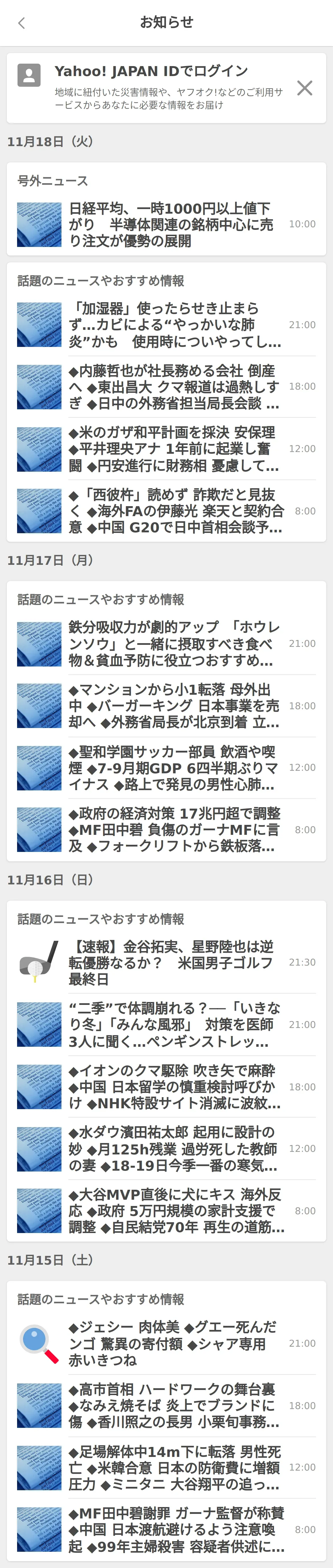Read the 二季で体調崩れる article
The height and width of the screenshot is (1568, 333).
166,1025
